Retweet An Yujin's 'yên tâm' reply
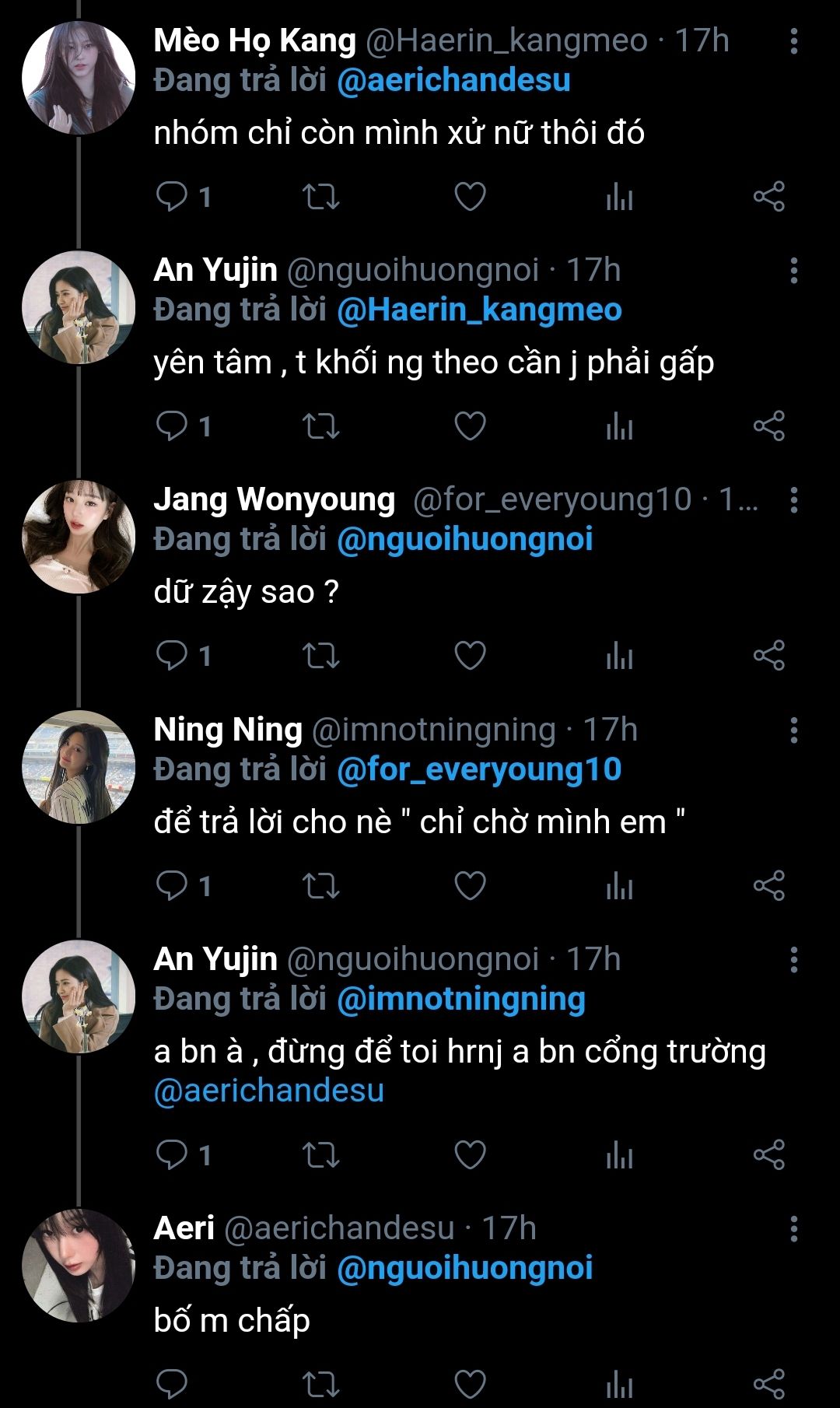840x1408 pixels. coord(320,426)
